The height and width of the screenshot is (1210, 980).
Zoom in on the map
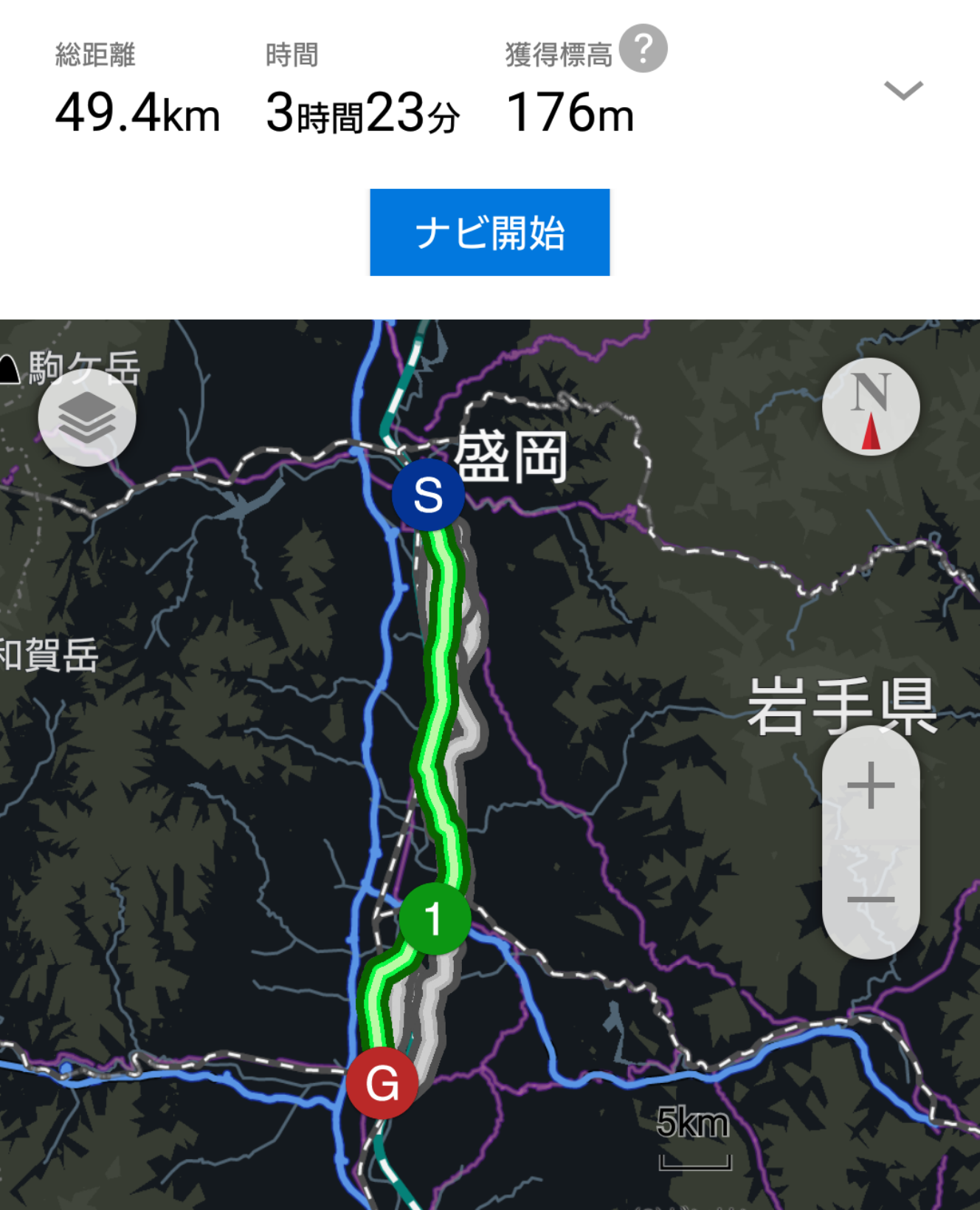(x=871, y=786)
